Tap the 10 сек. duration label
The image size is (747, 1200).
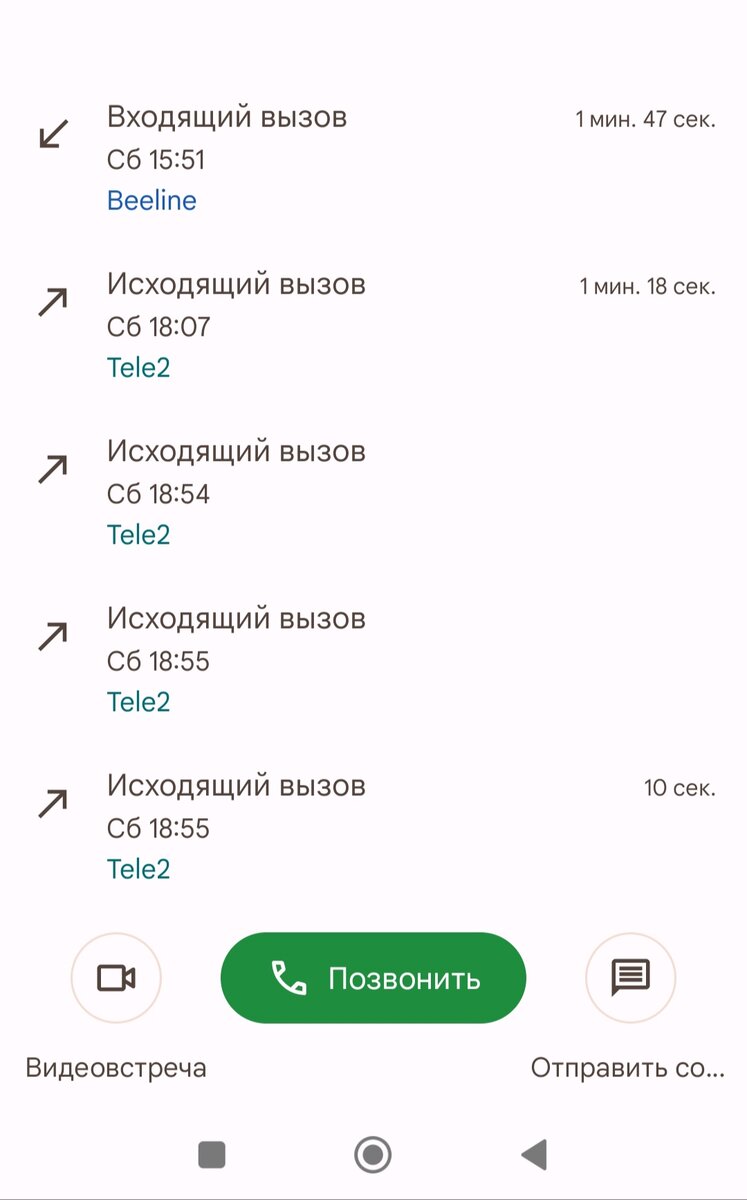pyautogui.click(x=683, y=787)
